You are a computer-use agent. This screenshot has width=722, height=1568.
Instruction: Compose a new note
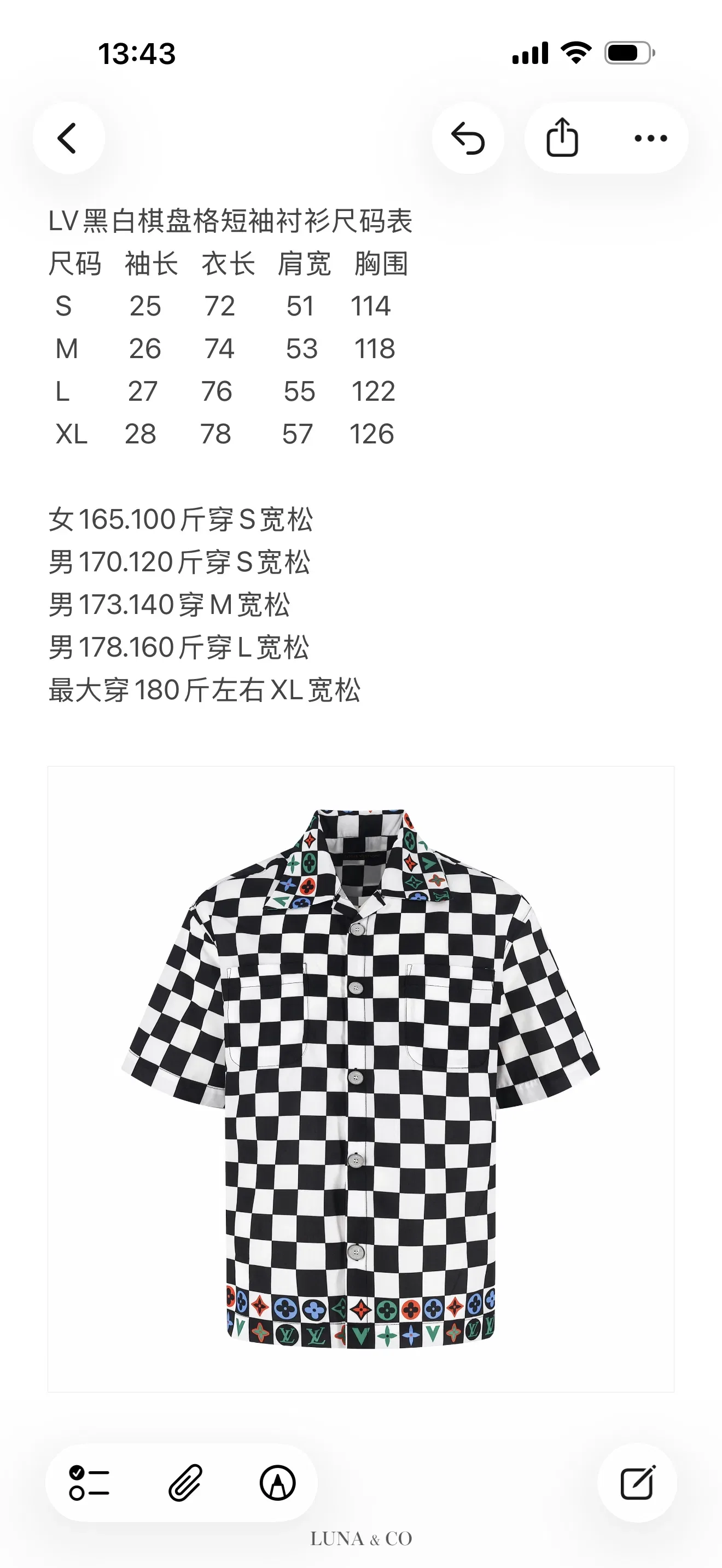coord(637,1482)
